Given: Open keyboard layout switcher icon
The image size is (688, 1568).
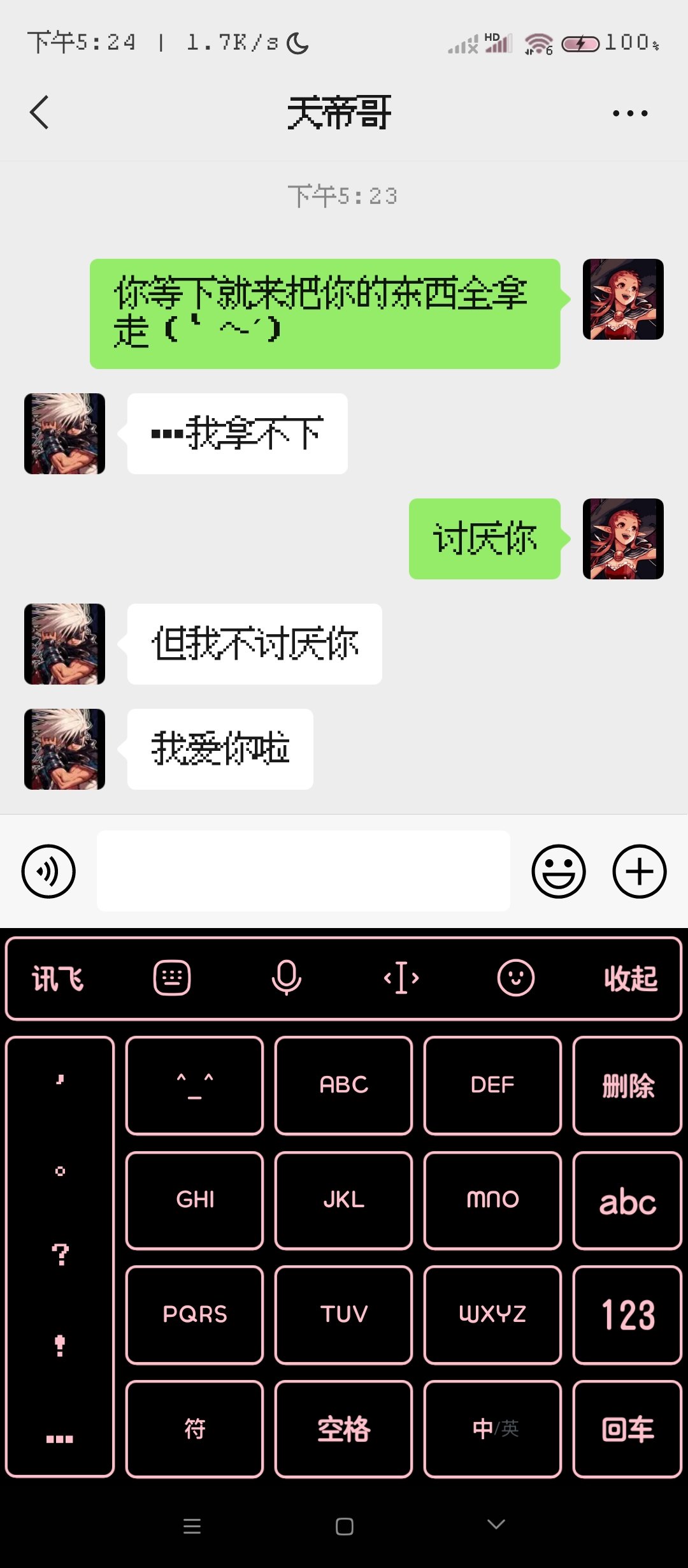Looking at the screenshot, I should click(172, 978).
